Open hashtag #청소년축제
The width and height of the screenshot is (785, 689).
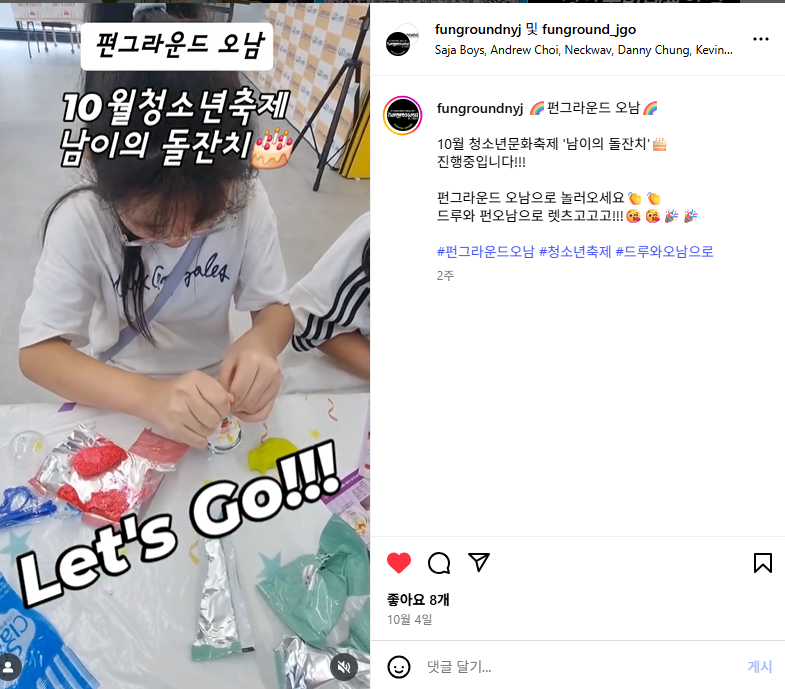coord(574,251)
